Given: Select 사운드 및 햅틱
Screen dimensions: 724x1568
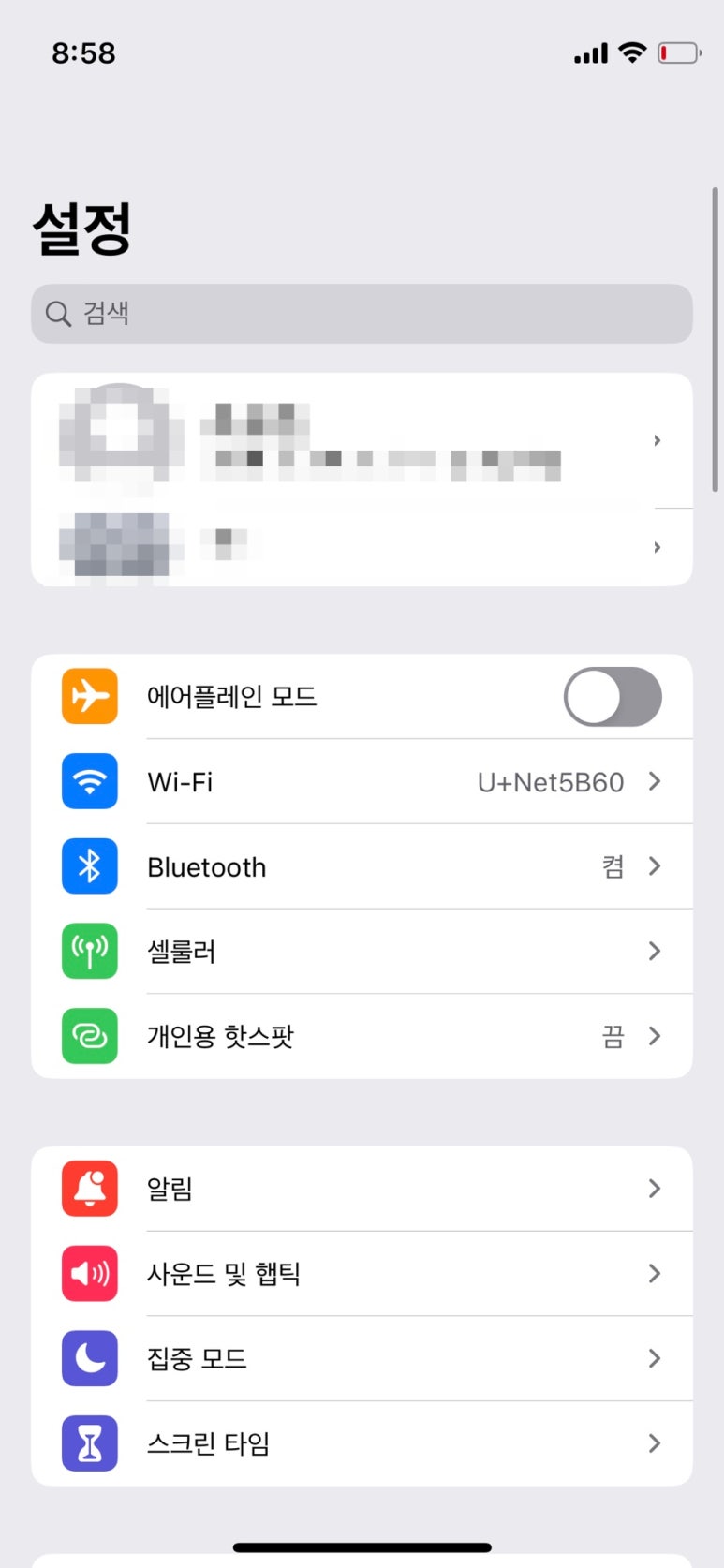Looking at the screenshot, I should click(362, 1274).
